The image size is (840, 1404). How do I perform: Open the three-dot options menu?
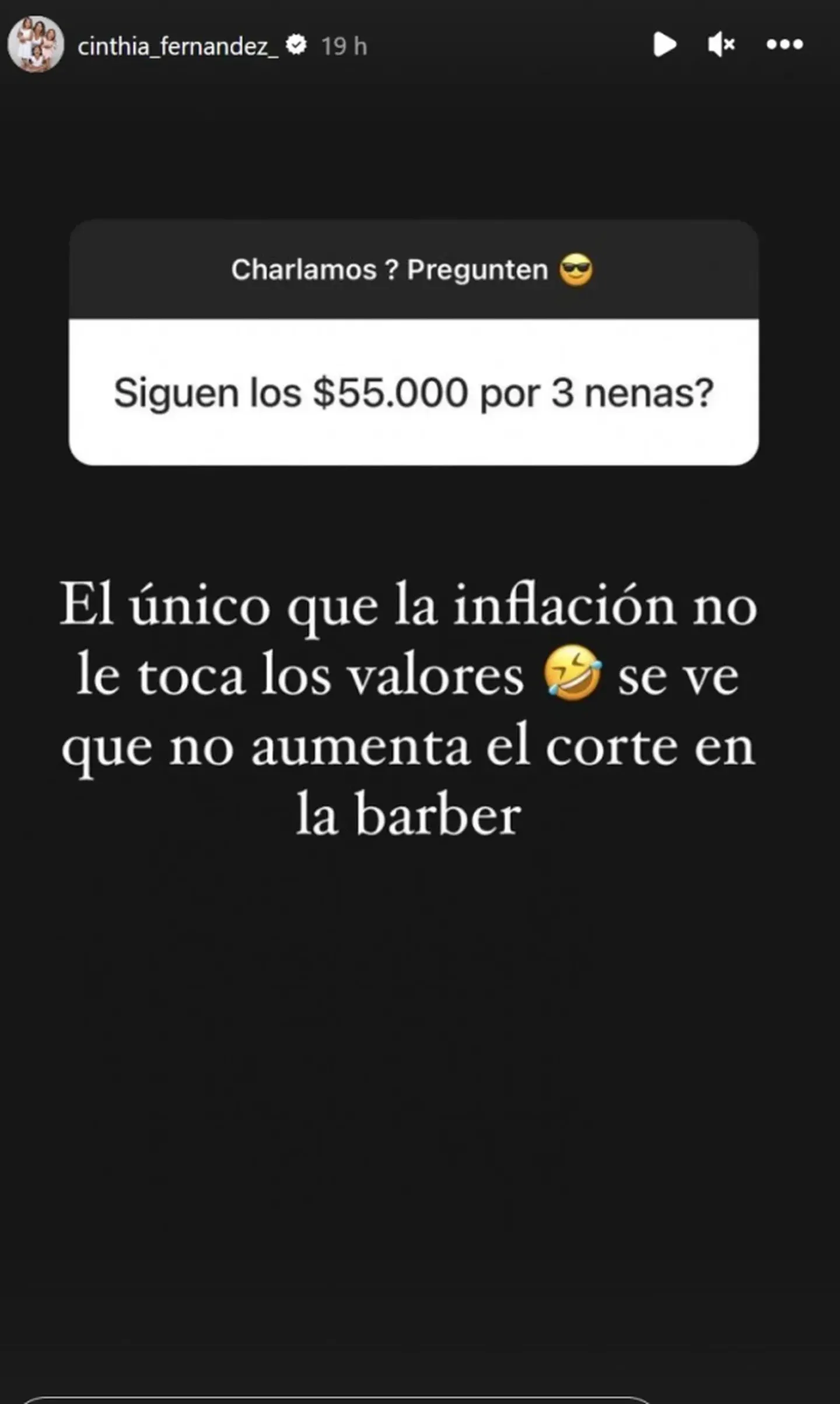tap(785, 44)
